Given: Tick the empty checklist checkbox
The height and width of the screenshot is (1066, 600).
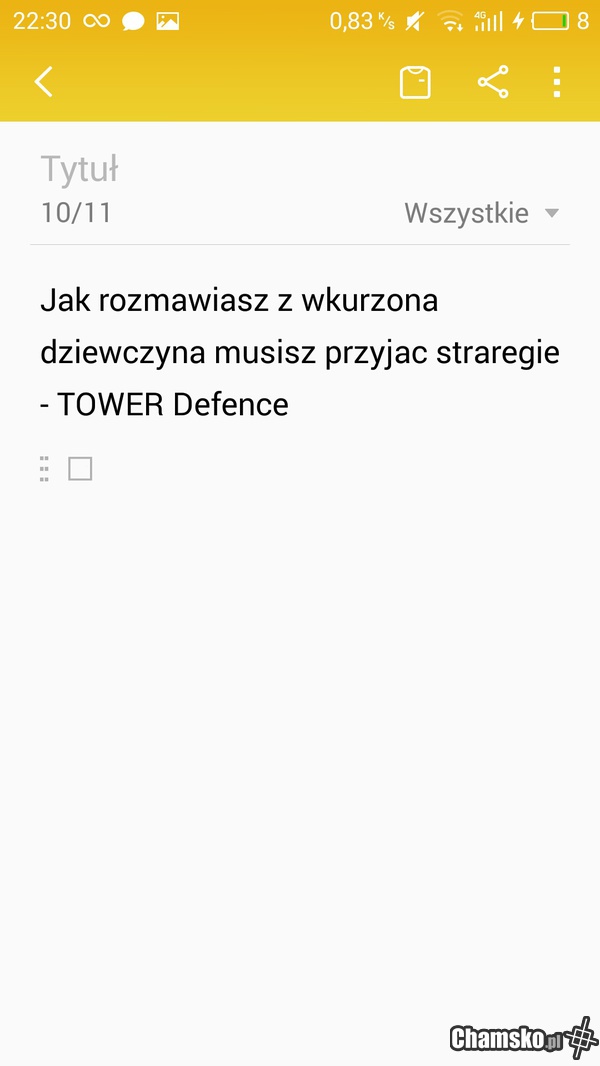Looking at the screenshot, I should 80,468.
